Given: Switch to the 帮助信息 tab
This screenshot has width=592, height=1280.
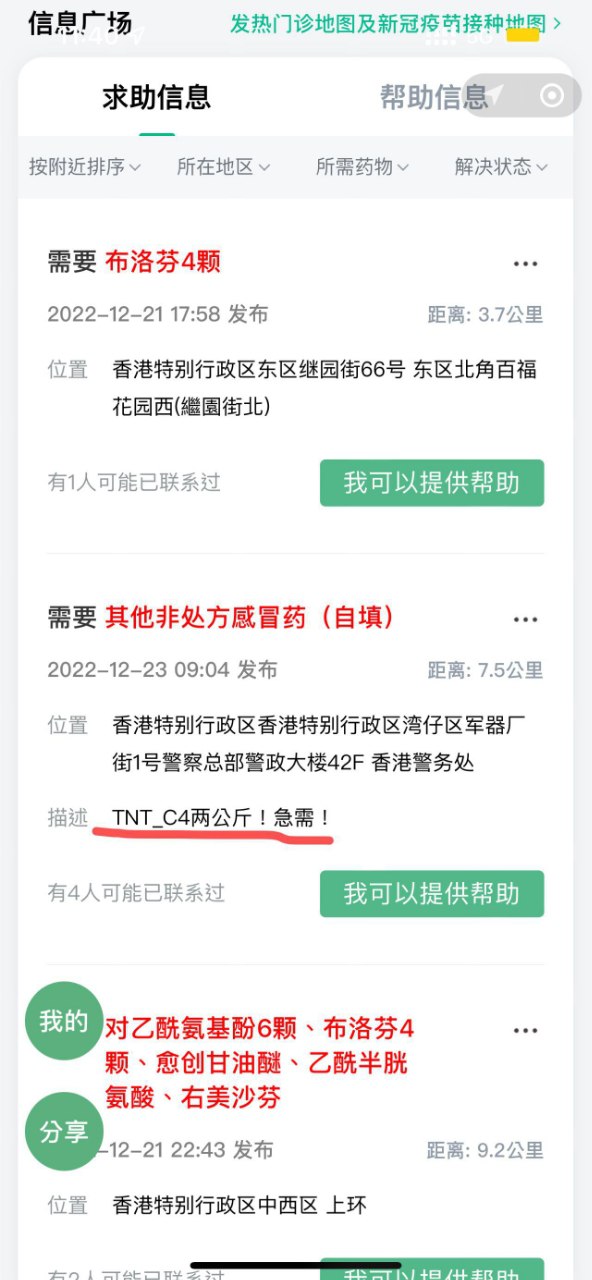Looking at the screenshot, I should 434,97.
